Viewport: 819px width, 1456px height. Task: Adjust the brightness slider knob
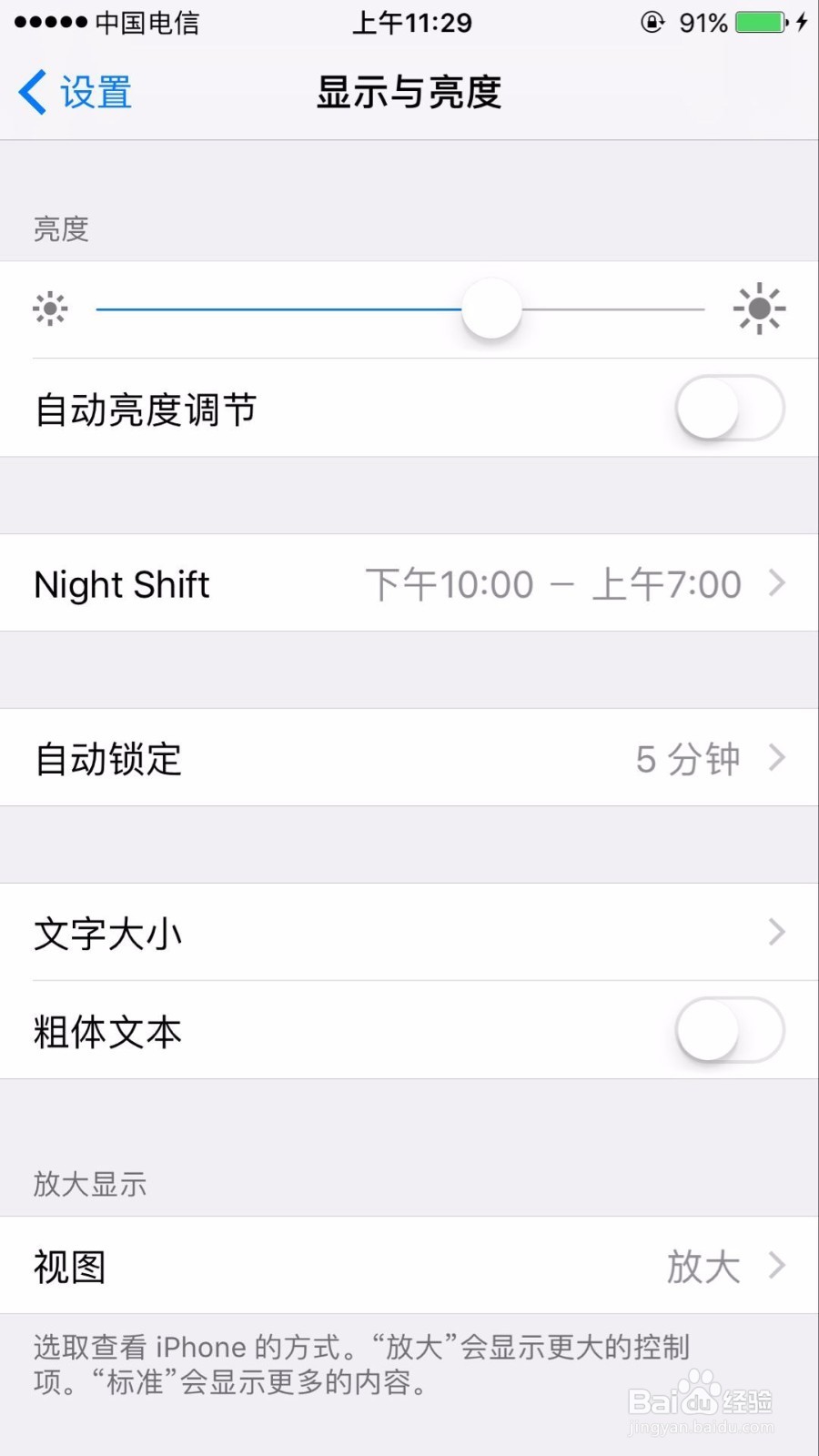491,309
